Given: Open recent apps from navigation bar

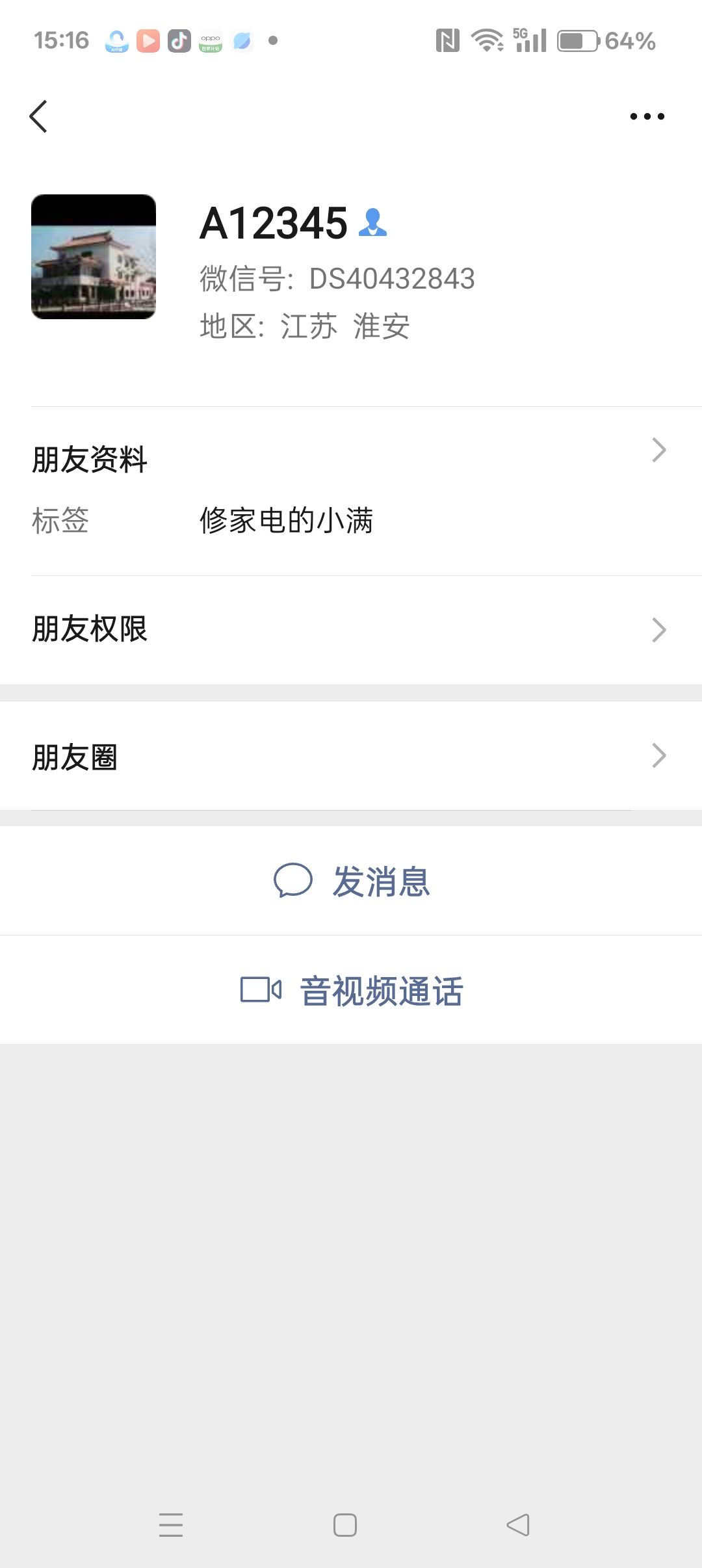Looking at the screenshot, I should pos(171,1524).
